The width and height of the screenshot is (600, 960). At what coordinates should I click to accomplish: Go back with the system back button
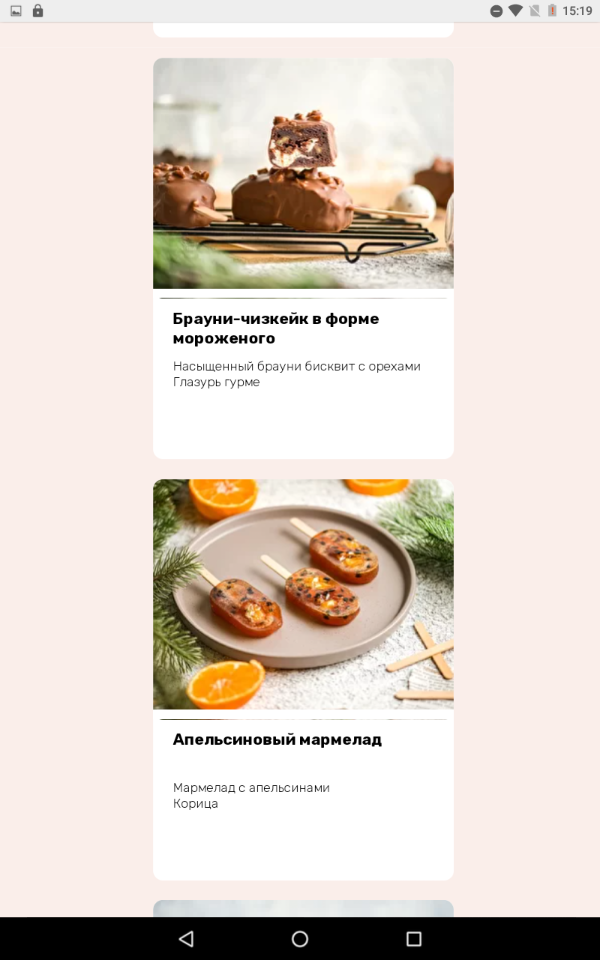pyautogui.click(x=186, y=939)
